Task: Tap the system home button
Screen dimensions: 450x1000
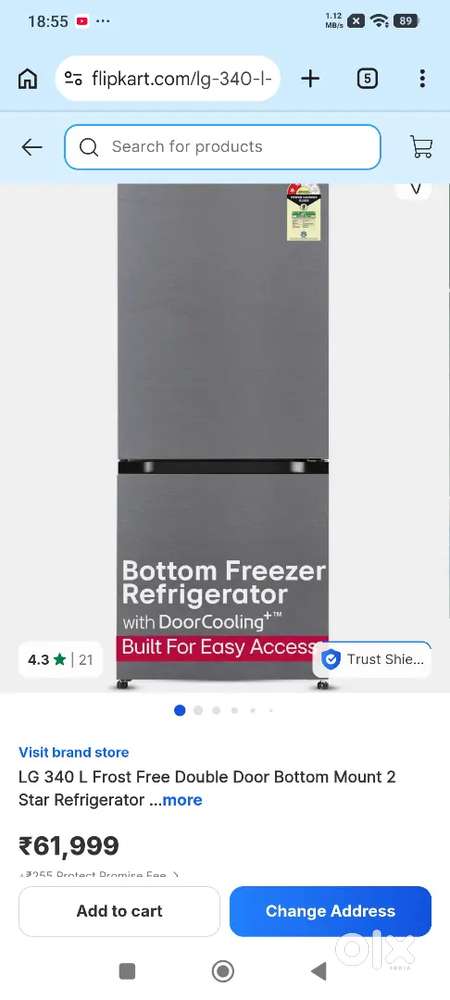Action: point(222,971)
